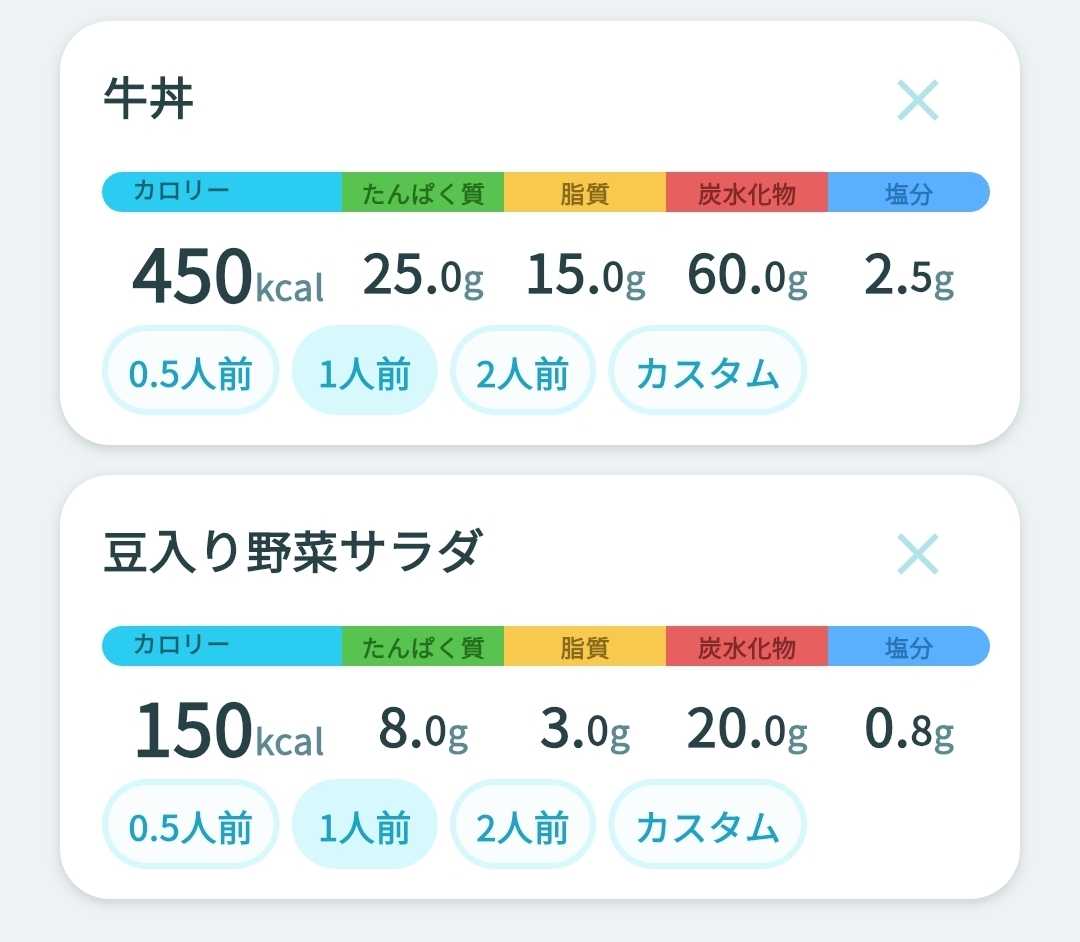Choose 1人前 for 豆入り野菜サラダ
The image size is (1080, 942).
364,824
